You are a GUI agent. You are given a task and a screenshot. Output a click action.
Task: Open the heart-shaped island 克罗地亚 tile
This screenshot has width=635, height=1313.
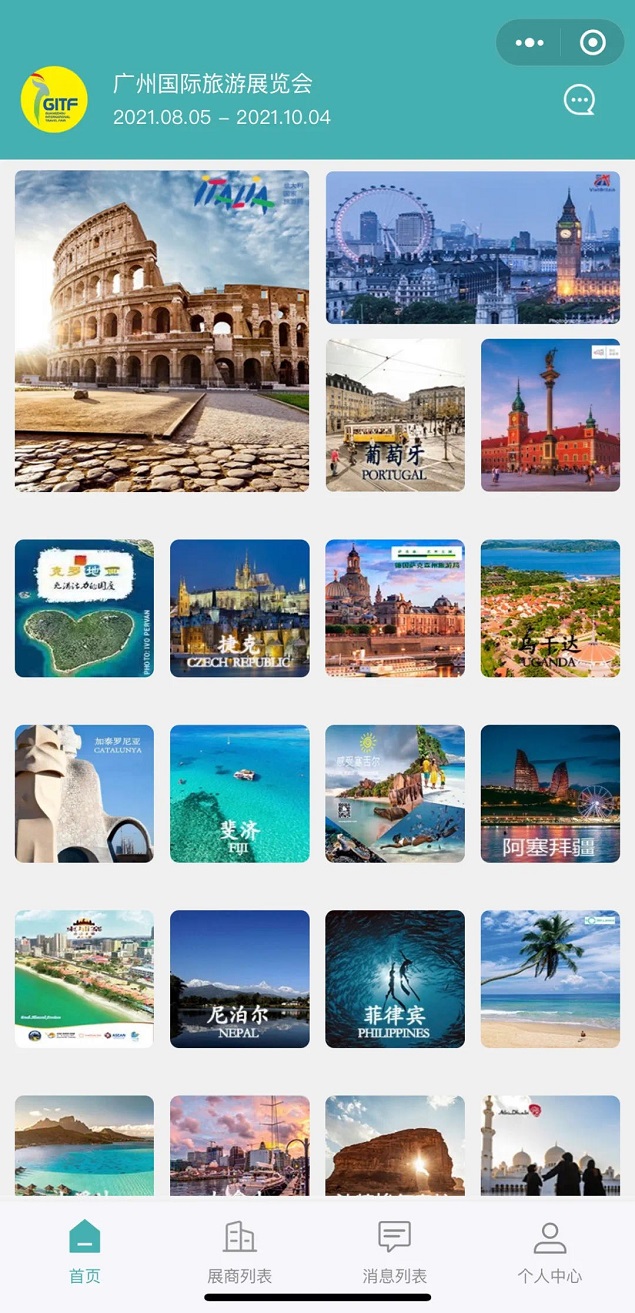click(x=84, y=608)
